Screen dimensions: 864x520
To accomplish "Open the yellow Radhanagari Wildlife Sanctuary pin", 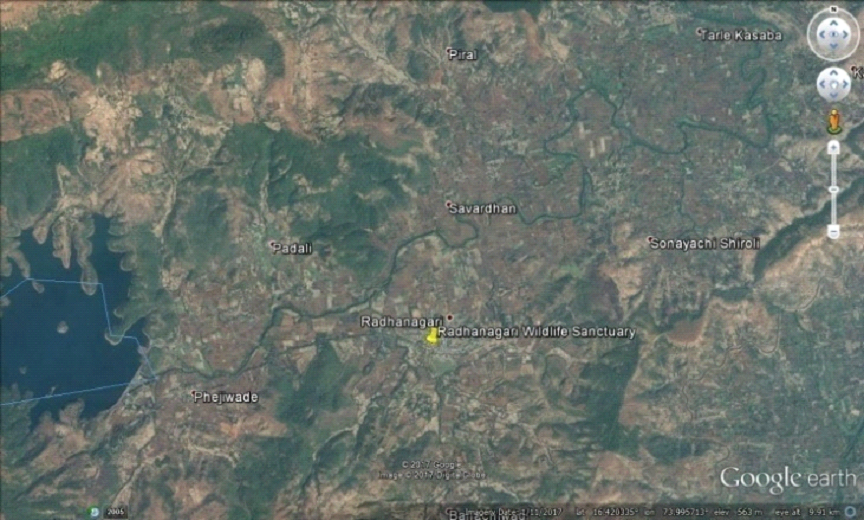I will coord(432,337).
